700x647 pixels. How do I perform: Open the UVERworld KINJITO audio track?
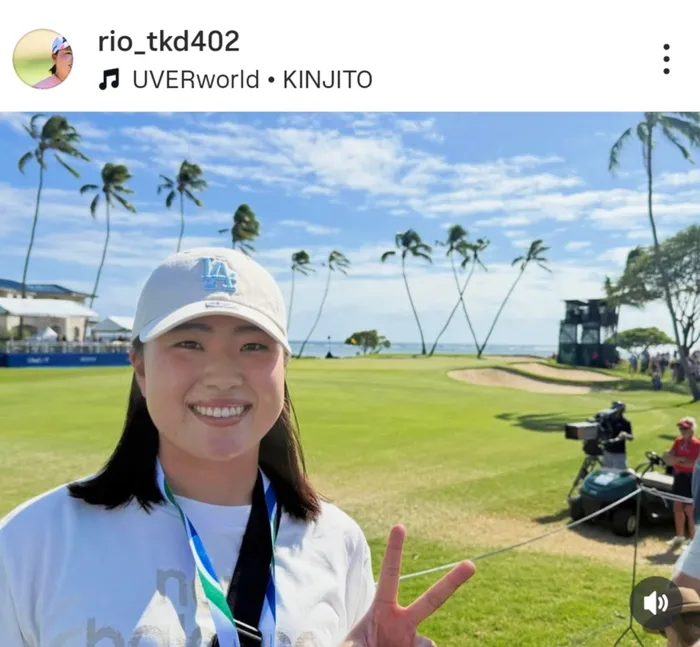tap(236, 80)
